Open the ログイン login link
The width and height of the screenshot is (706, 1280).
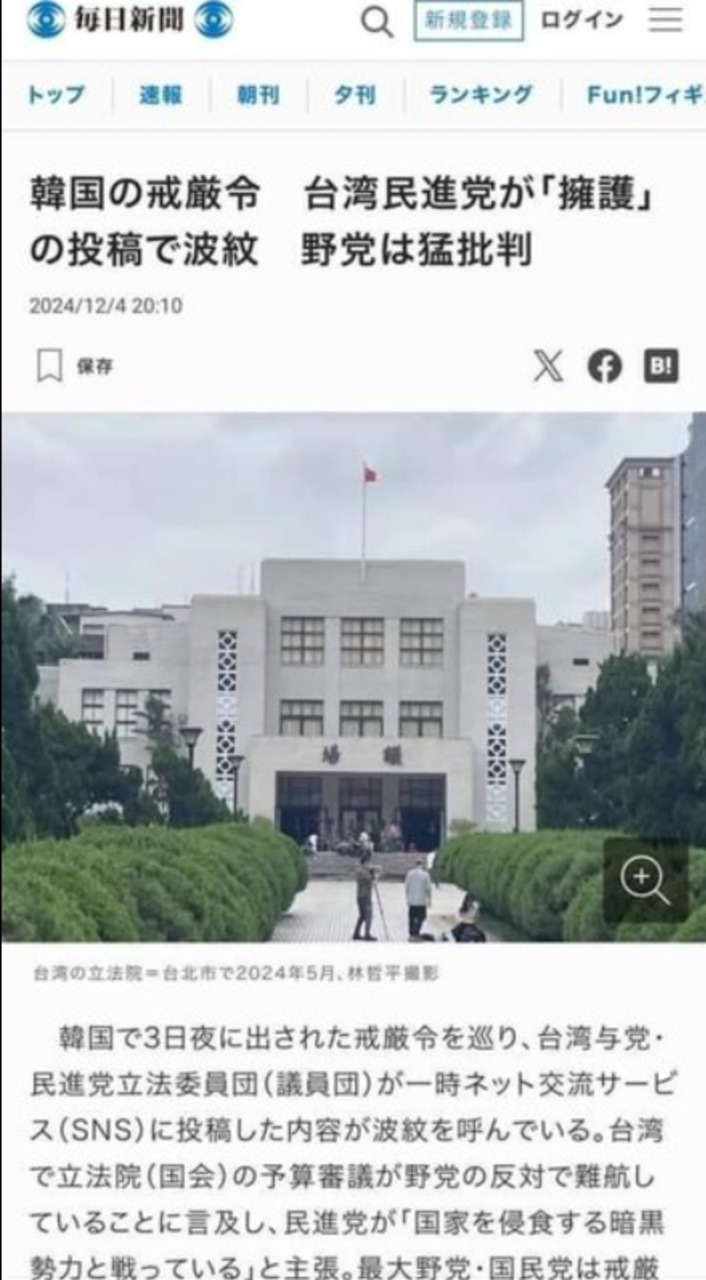[x=581, y=20]
